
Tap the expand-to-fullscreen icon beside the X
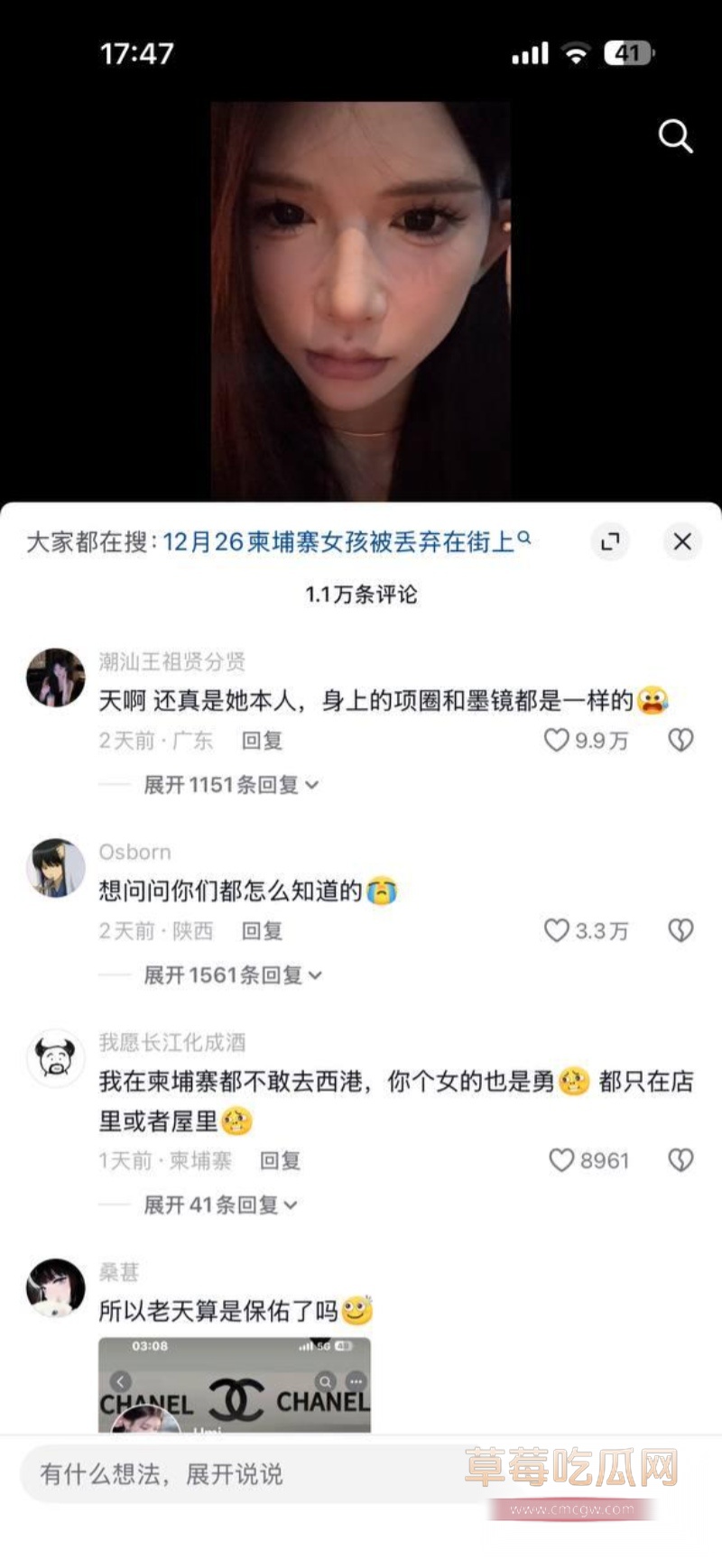tap(611, 541)
